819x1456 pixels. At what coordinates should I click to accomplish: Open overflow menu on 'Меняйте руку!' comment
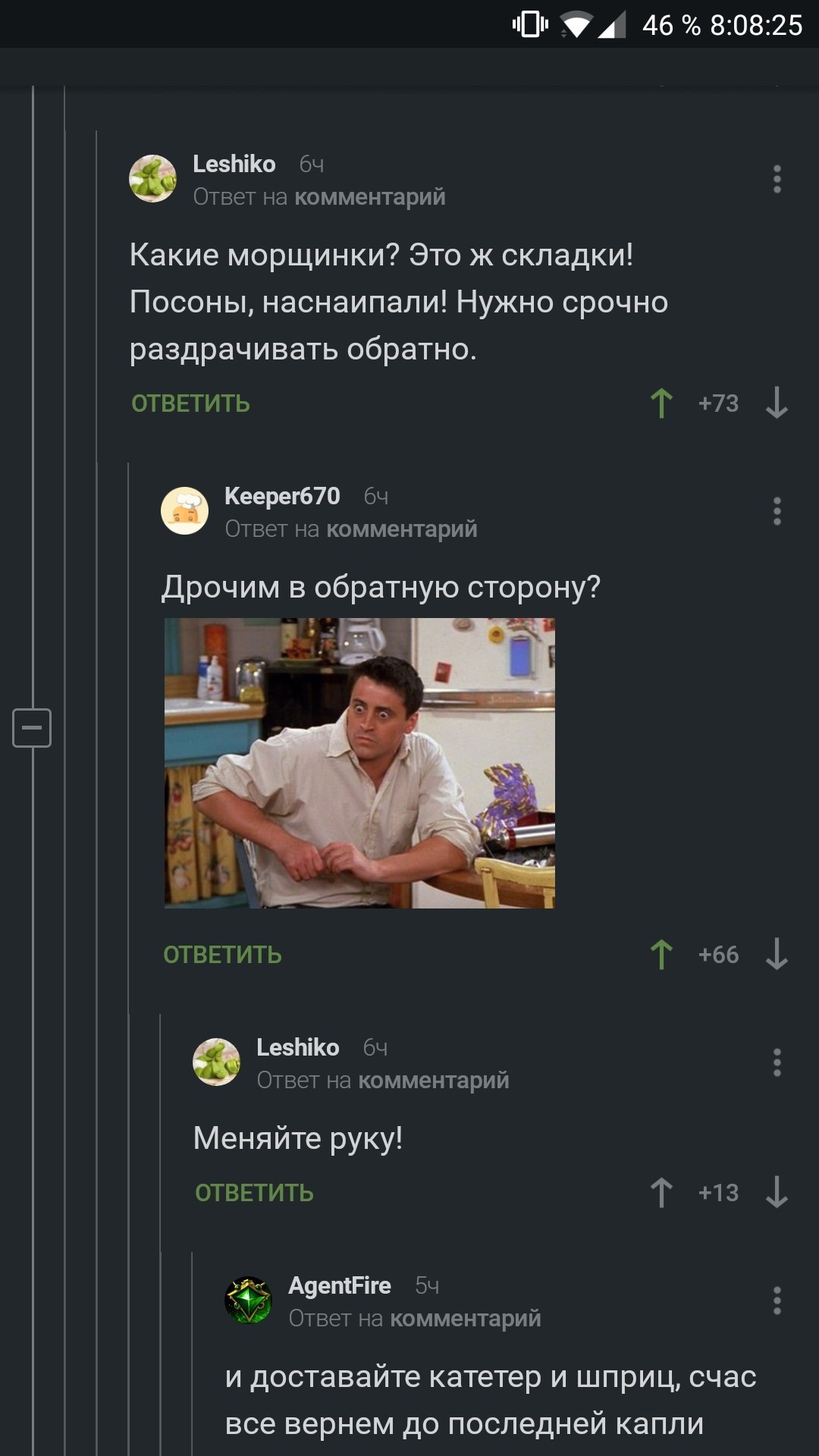tap(777, 1063)
